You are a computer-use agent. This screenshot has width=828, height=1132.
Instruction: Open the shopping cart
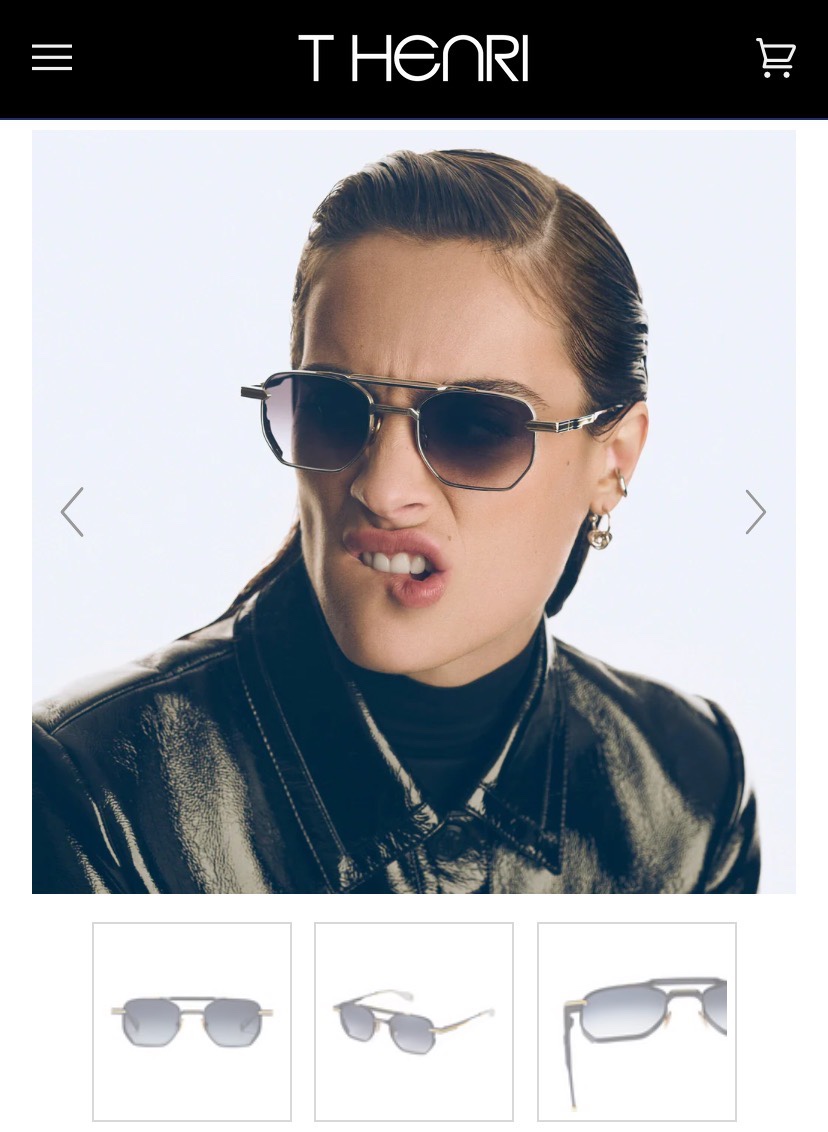pyautogui.click(x=775, y=58)
